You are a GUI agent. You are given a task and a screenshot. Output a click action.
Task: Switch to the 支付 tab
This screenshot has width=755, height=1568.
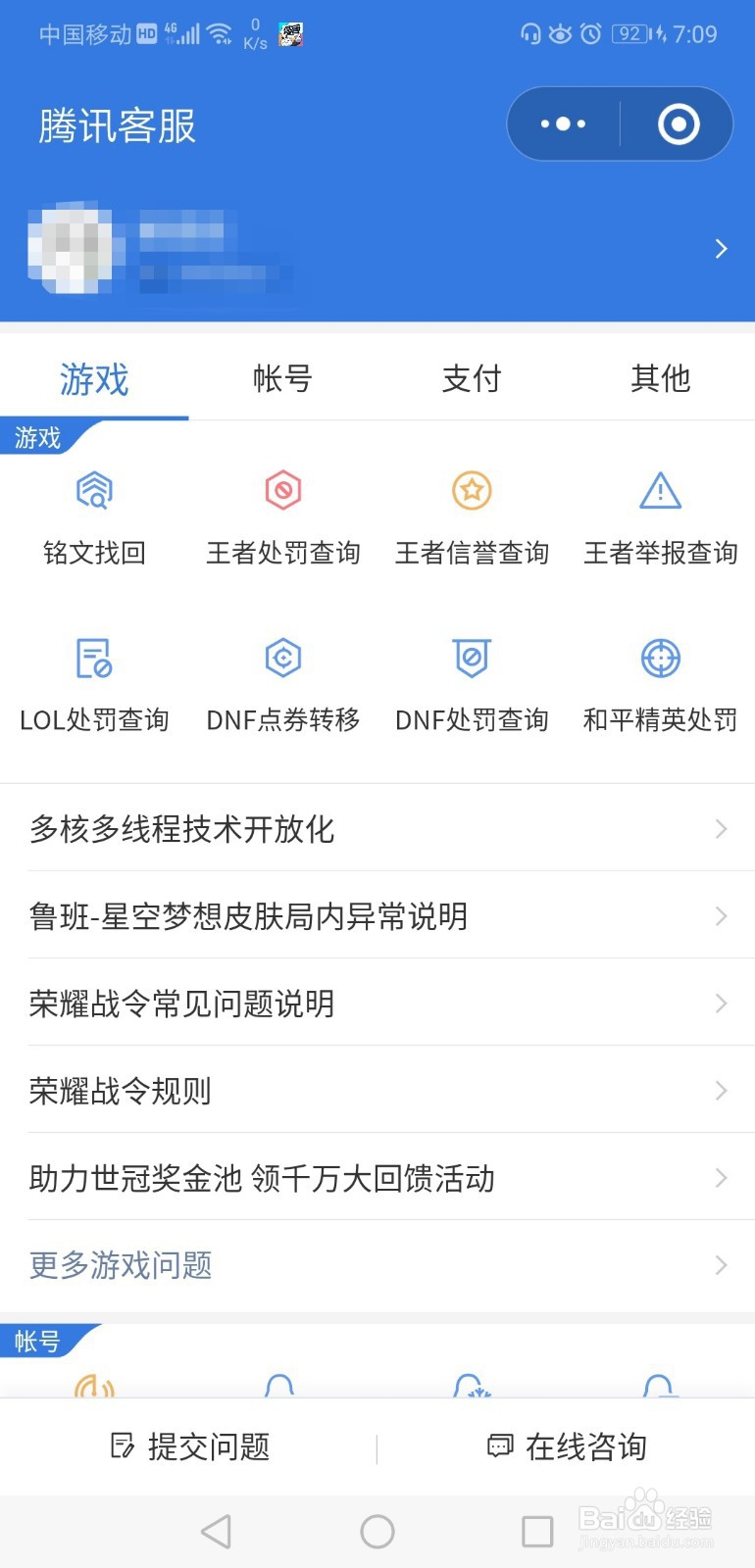point(472,379)
